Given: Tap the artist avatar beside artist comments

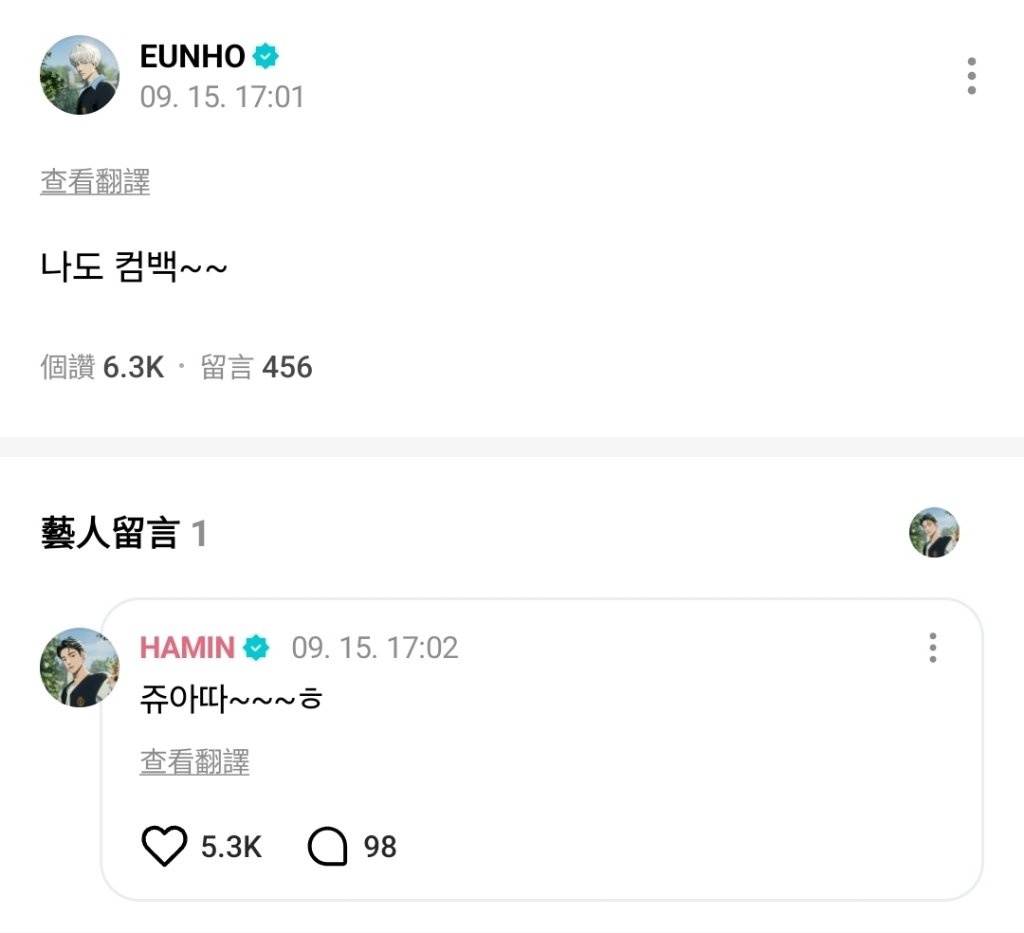Looking at the screenshot, I should pos(934,532).
